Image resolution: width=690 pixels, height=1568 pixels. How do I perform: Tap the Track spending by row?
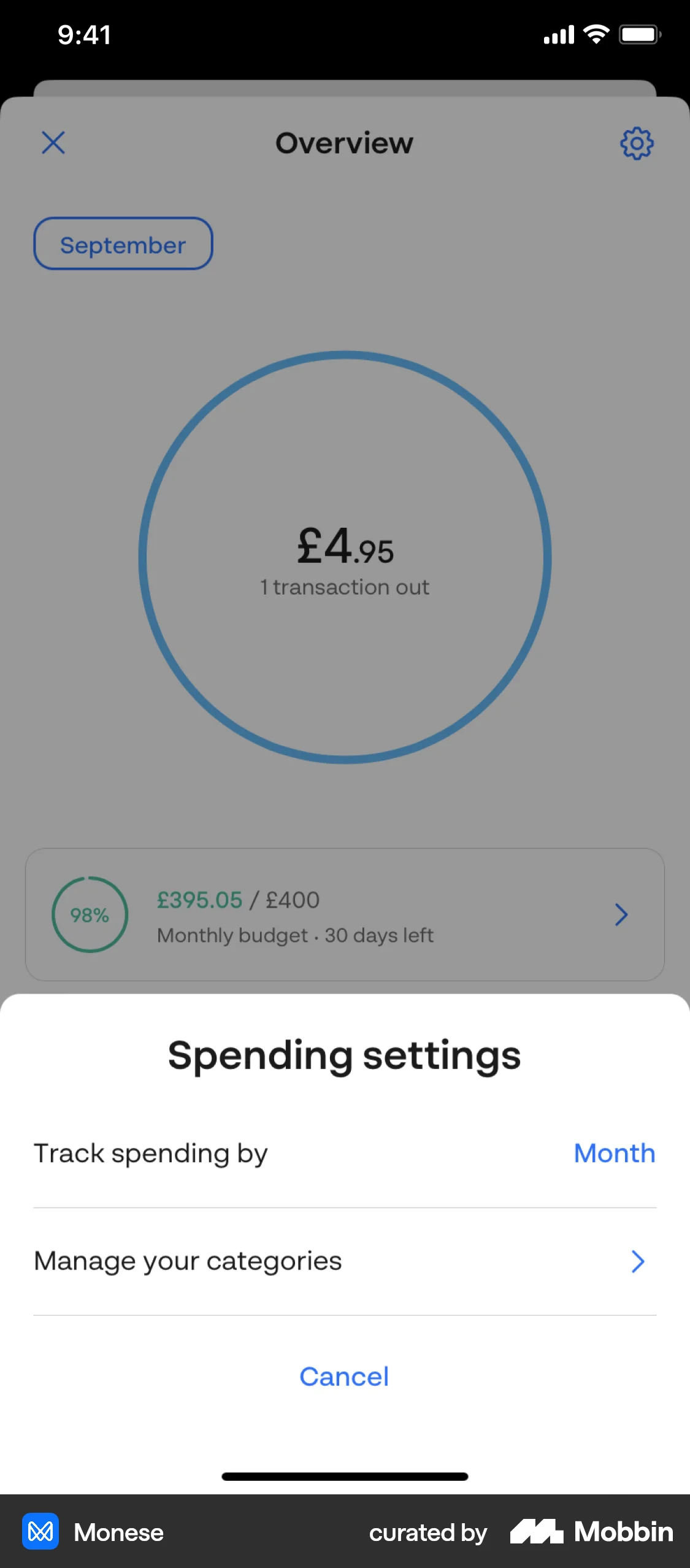(x=151, y=1154)
